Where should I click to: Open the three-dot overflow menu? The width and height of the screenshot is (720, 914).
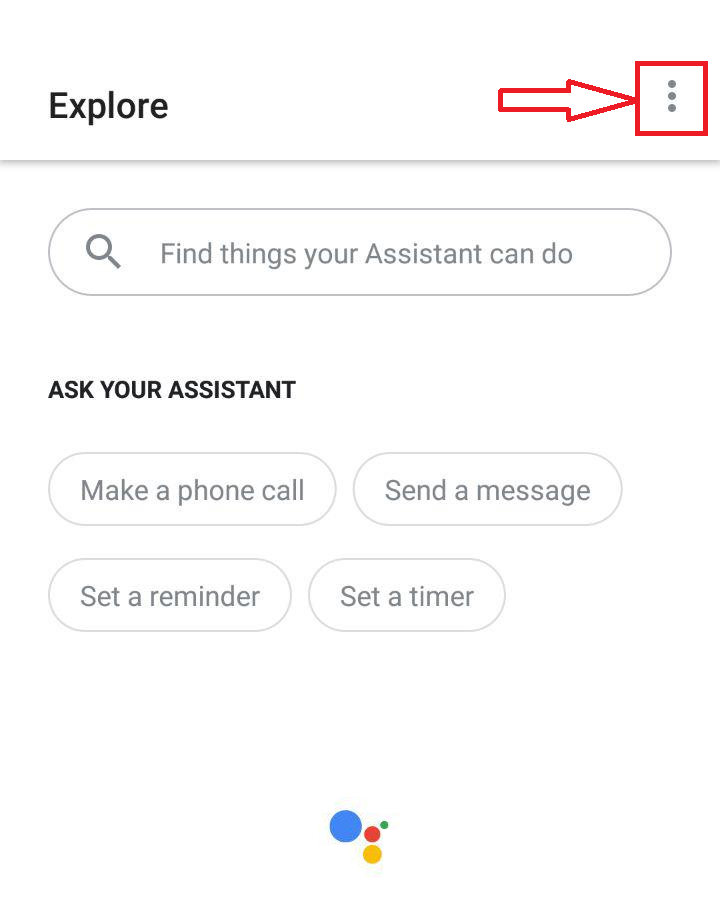(x=672, y=97)
